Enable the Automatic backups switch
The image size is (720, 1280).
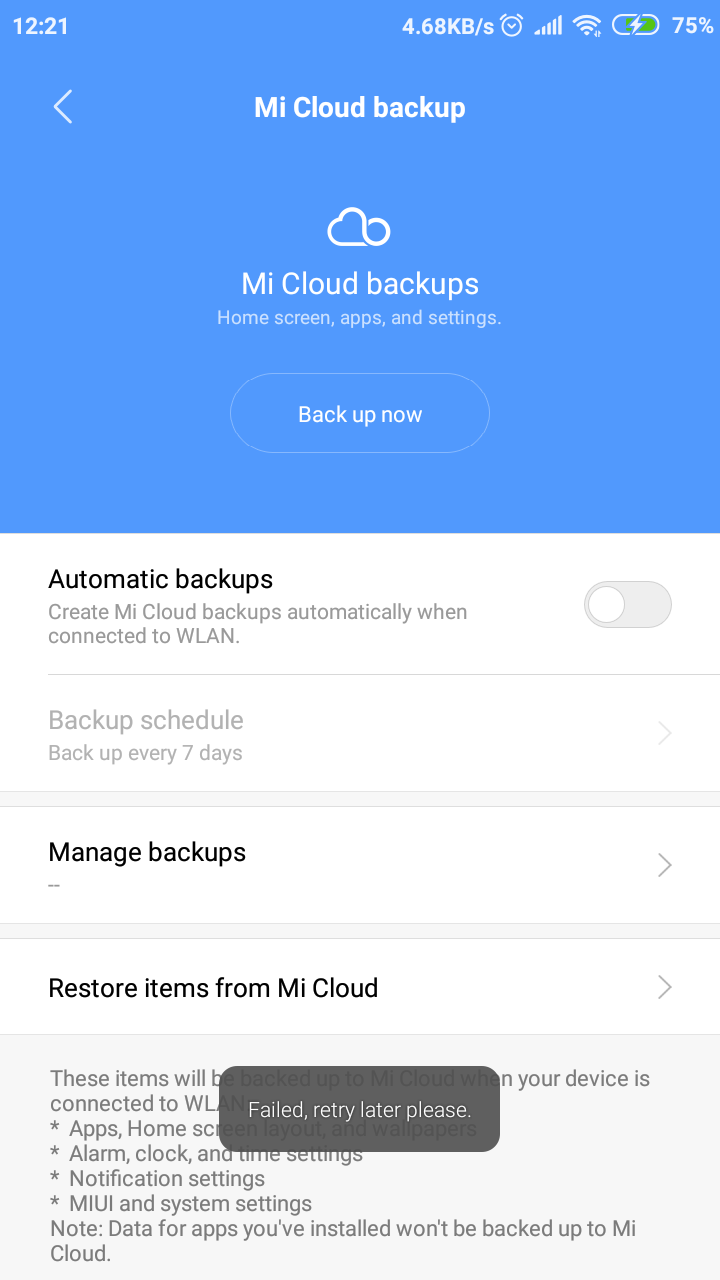click(627, 605)
